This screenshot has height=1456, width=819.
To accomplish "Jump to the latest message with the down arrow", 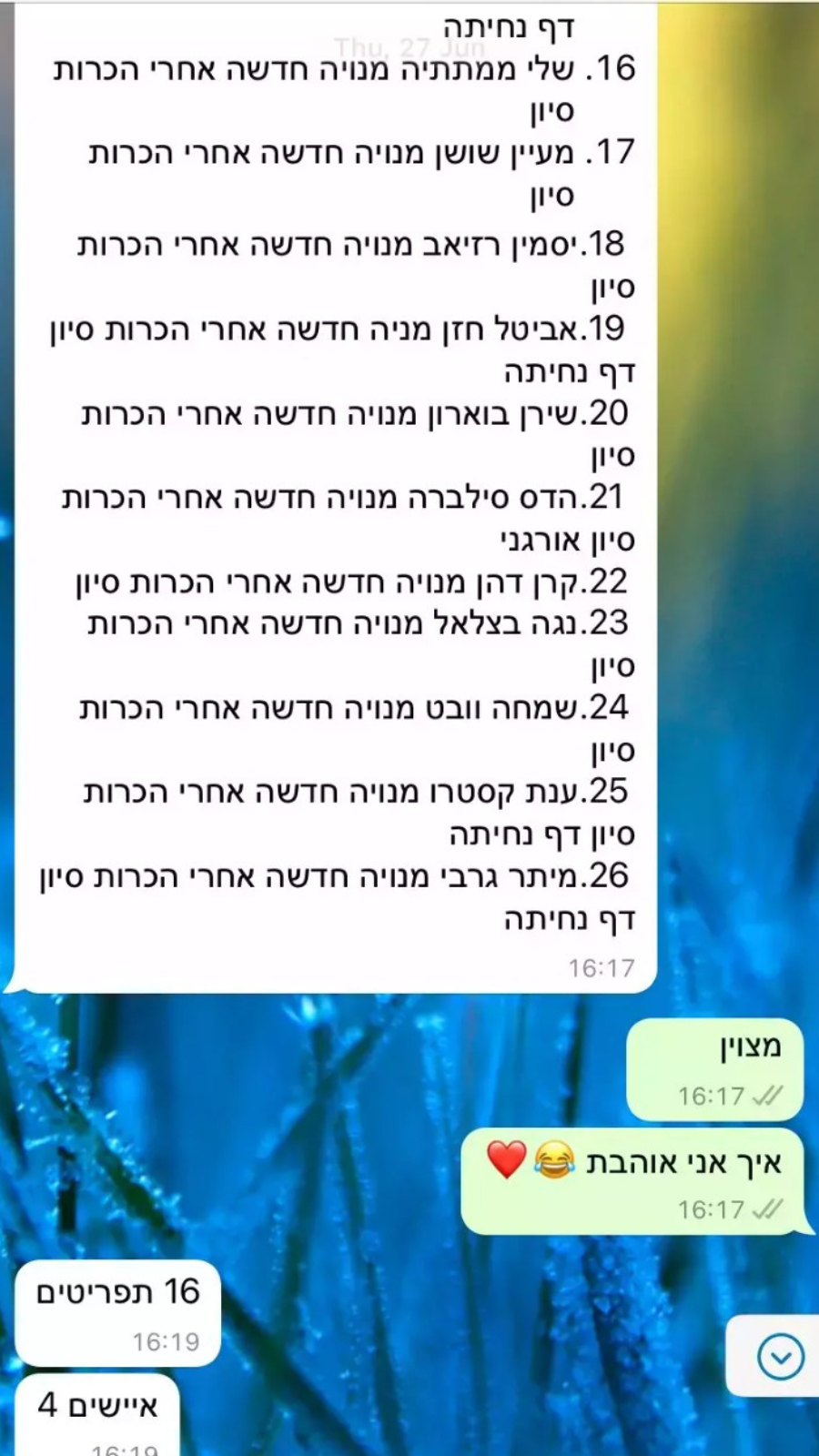I will coord(780,1357).
